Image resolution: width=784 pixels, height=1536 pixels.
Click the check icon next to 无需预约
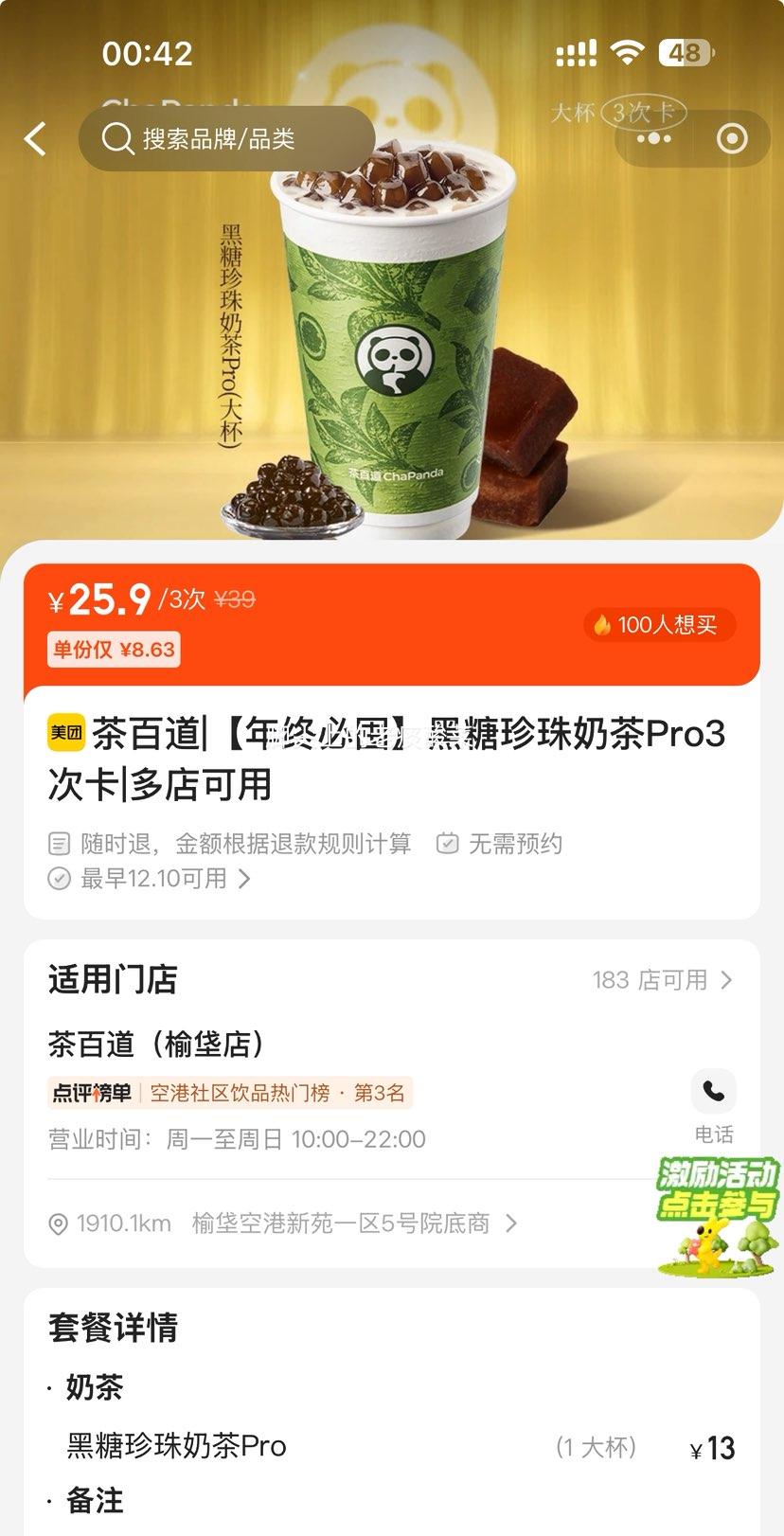(x=448, y=844)
